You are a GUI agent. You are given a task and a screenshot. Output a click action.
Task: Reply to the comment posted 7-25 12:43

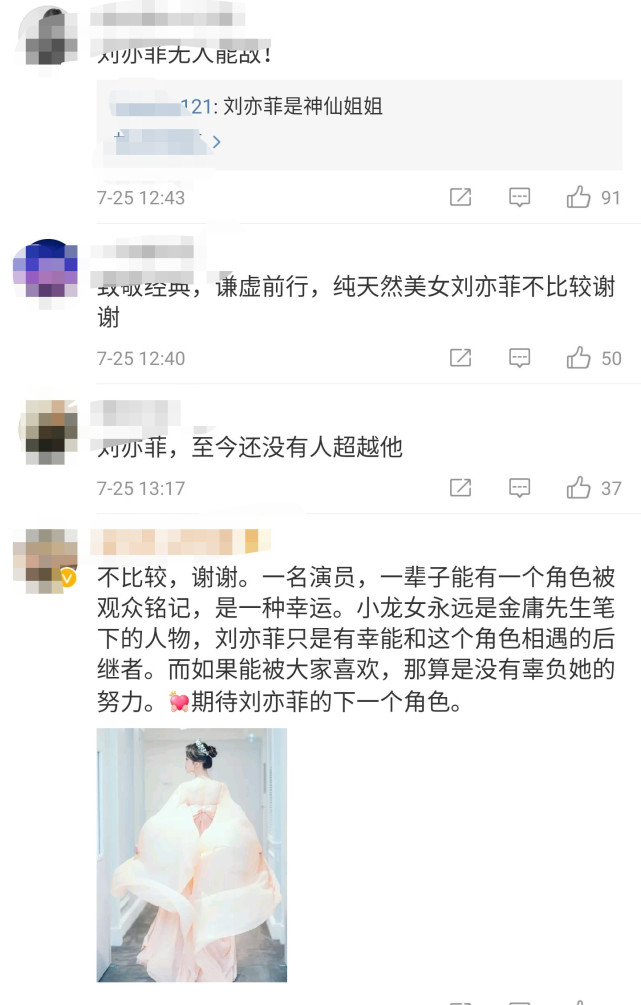pyautogui.click(x=519, y=197)
